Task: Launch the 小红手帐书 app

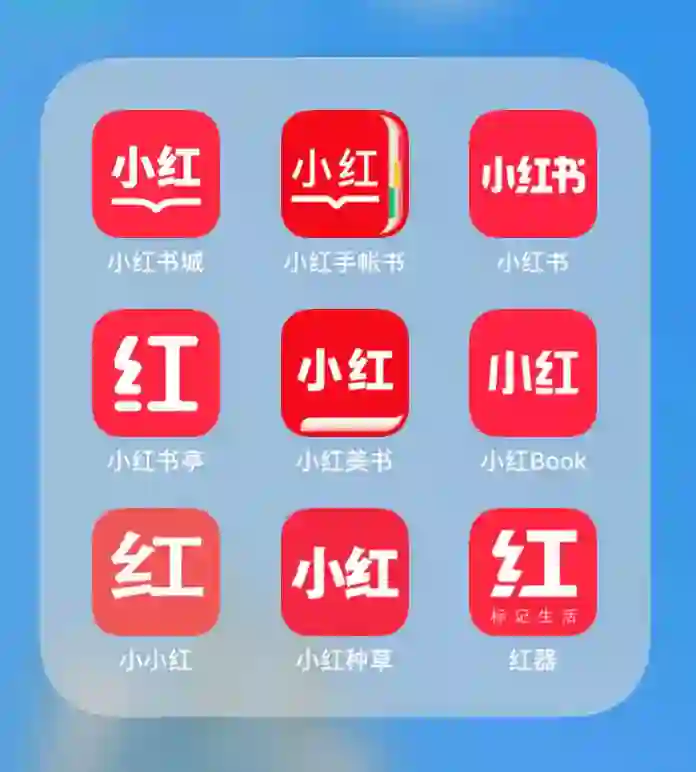Action: [x=344, y=174]
